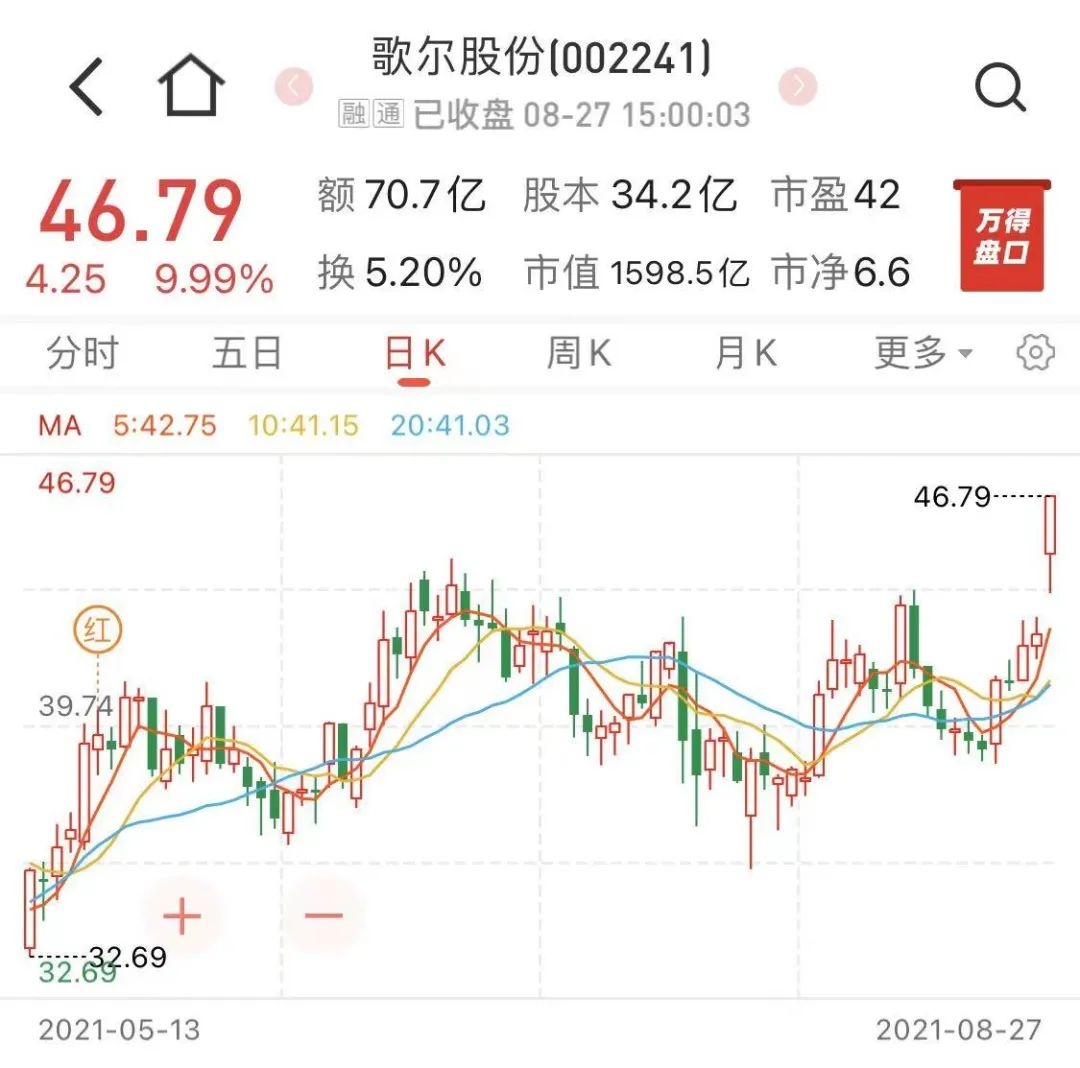Switch to the 五日 chart tab

click(x=246, y=353)
